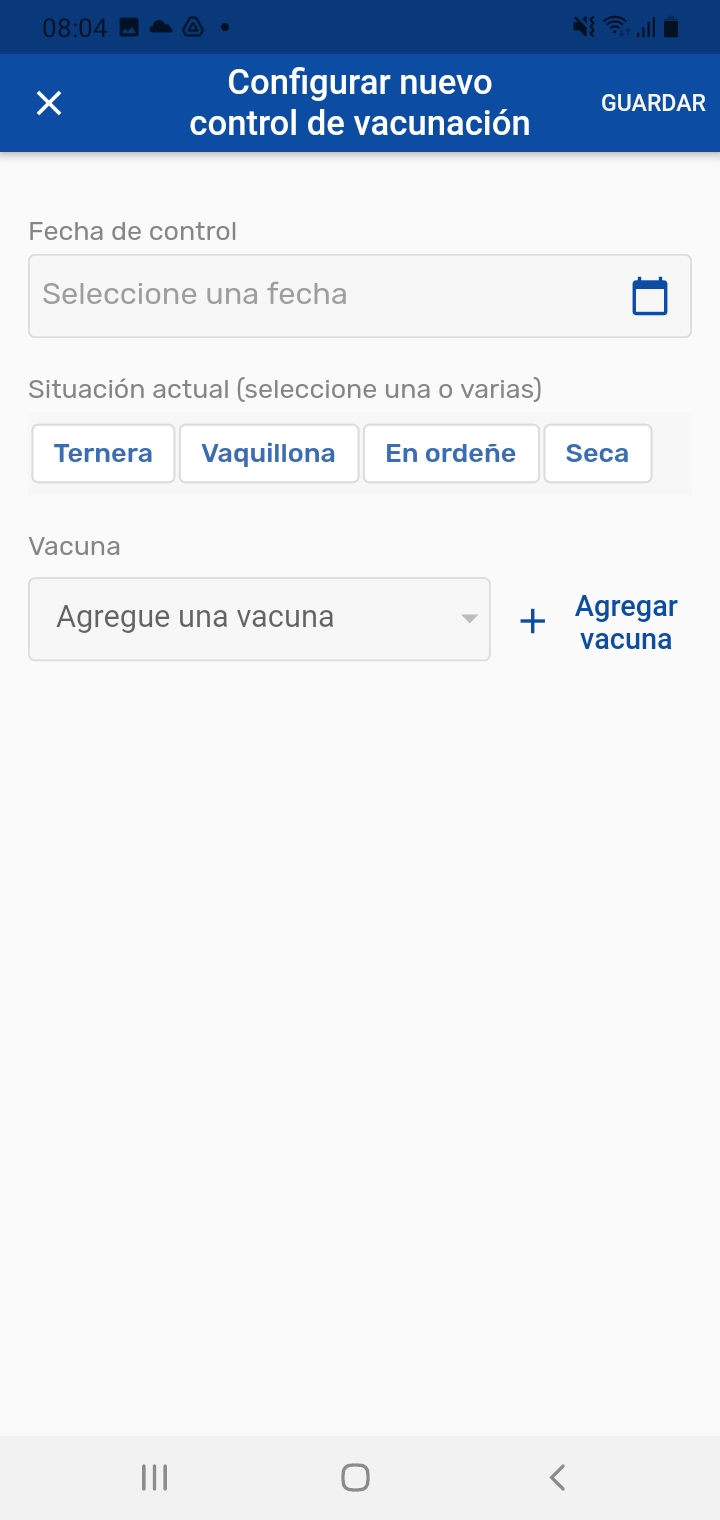Tap GUARDAR to save the control

click(x=653, y=103)
